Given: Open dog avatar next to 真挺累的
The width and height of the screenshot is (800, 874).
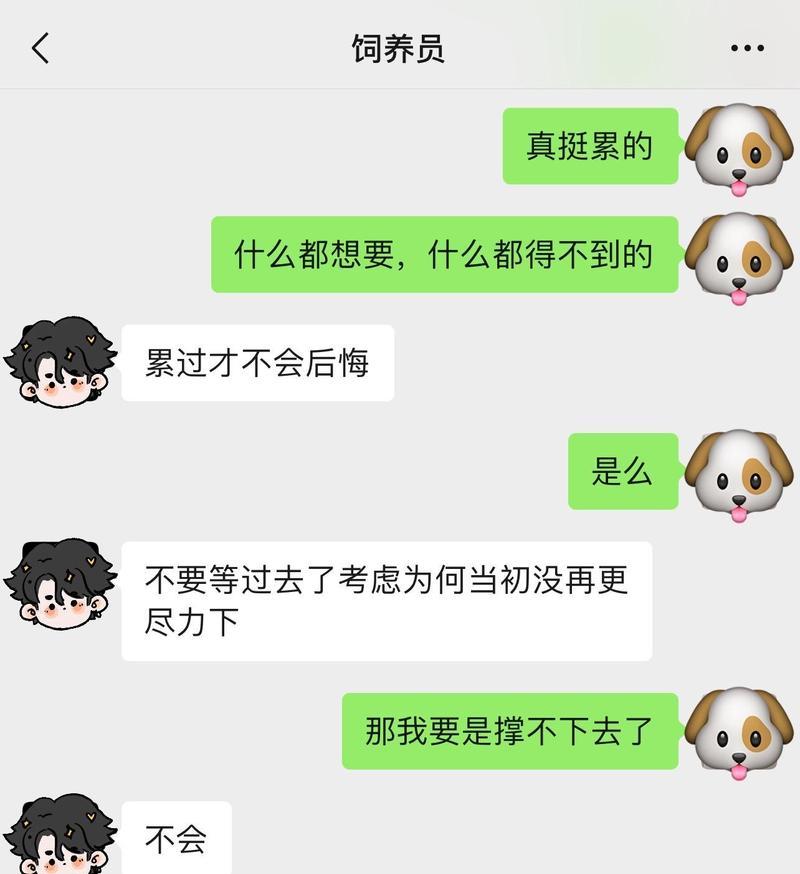Looking at the screenshot, I should click(739, 147).
